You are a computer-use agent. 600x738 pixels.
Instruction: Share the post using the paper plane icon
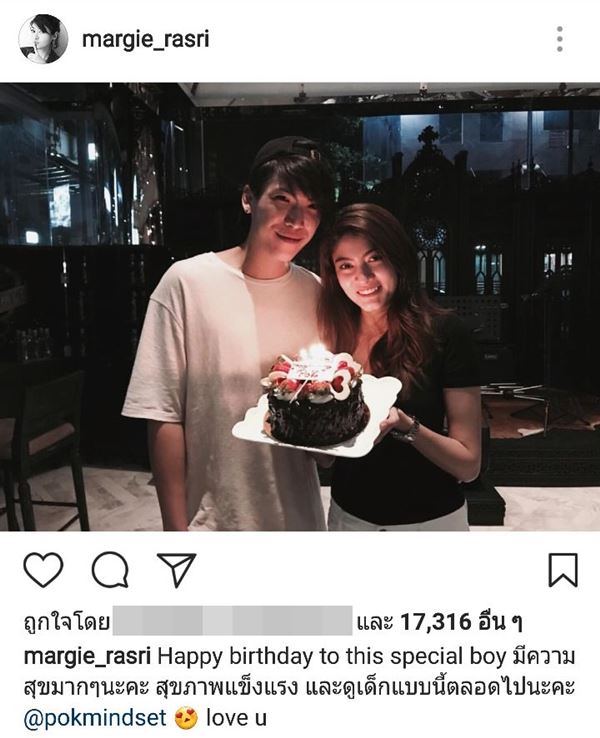[176, 569]
